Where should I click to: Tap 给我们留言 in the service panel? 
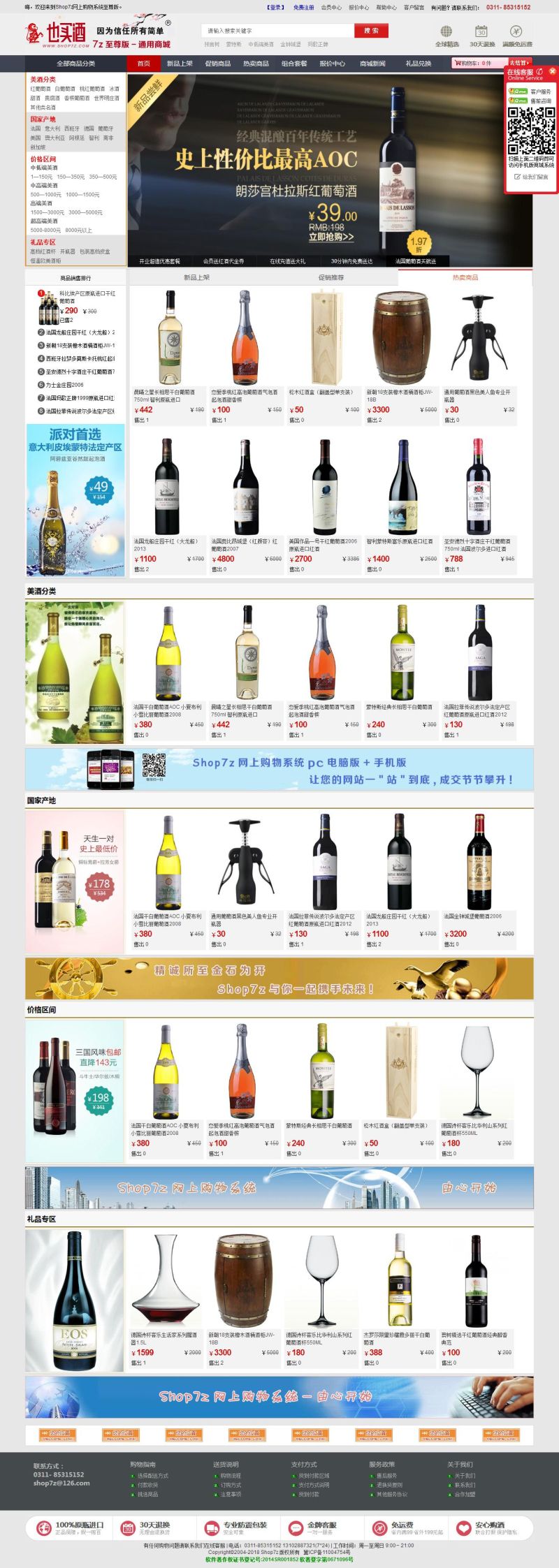tap(531, 177)
